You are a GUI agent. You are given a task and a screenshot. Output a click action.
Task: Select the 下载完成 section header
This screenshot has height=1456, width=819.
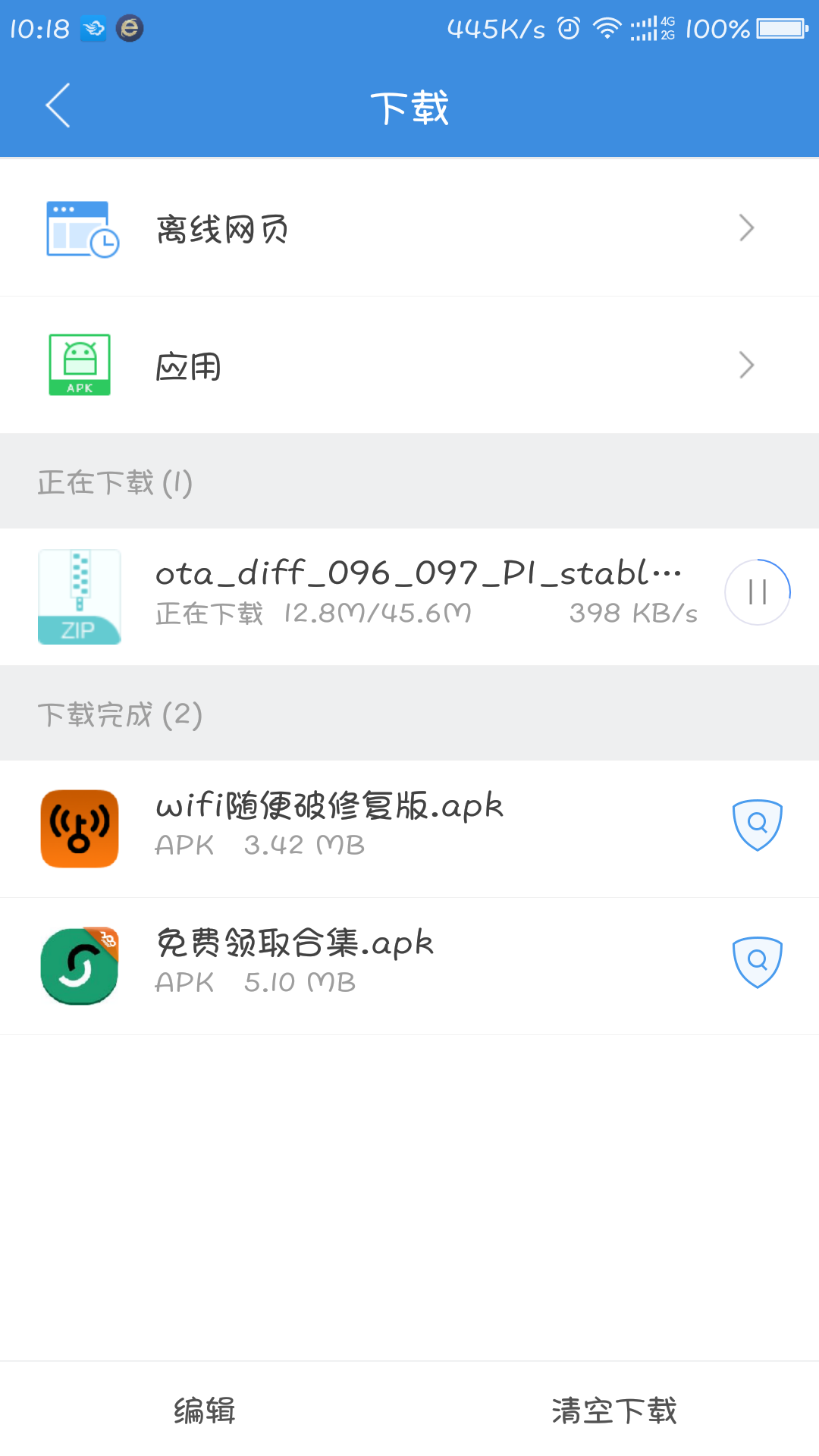click(118, 713)
